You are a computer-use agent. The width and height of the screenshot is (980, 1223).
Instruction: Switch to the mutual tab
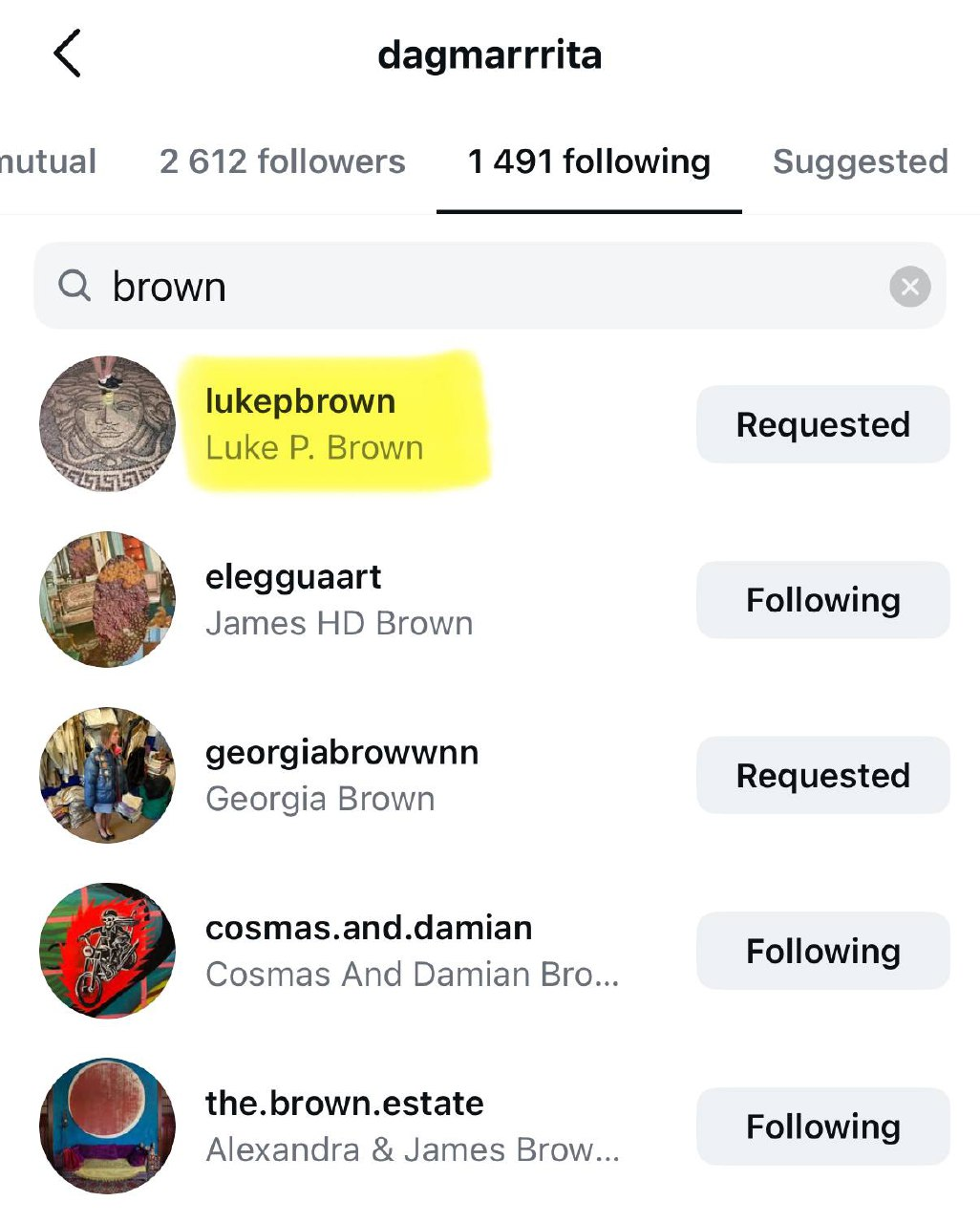point(48,161)
